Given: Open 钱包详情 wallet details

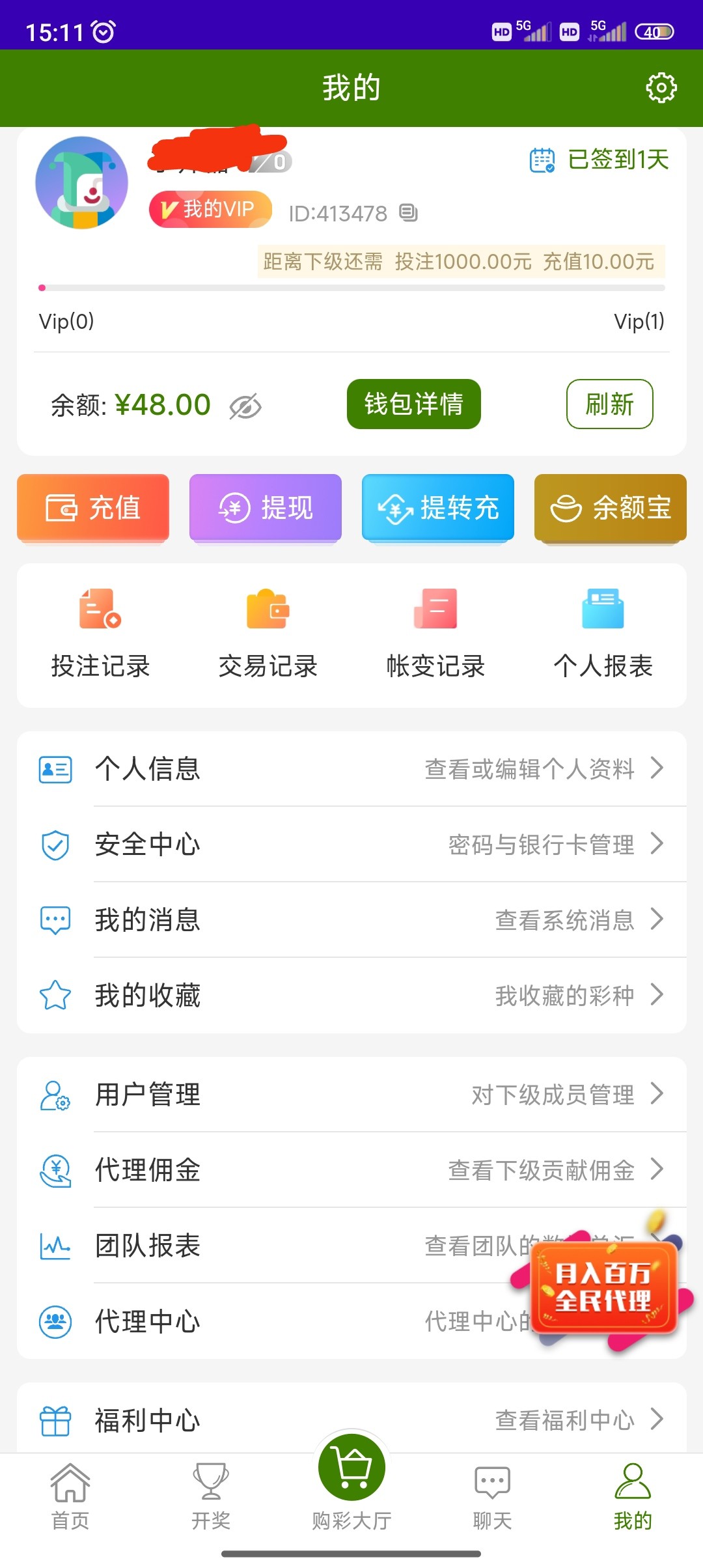Looking at the screenshot, I should tap(413, 404).
